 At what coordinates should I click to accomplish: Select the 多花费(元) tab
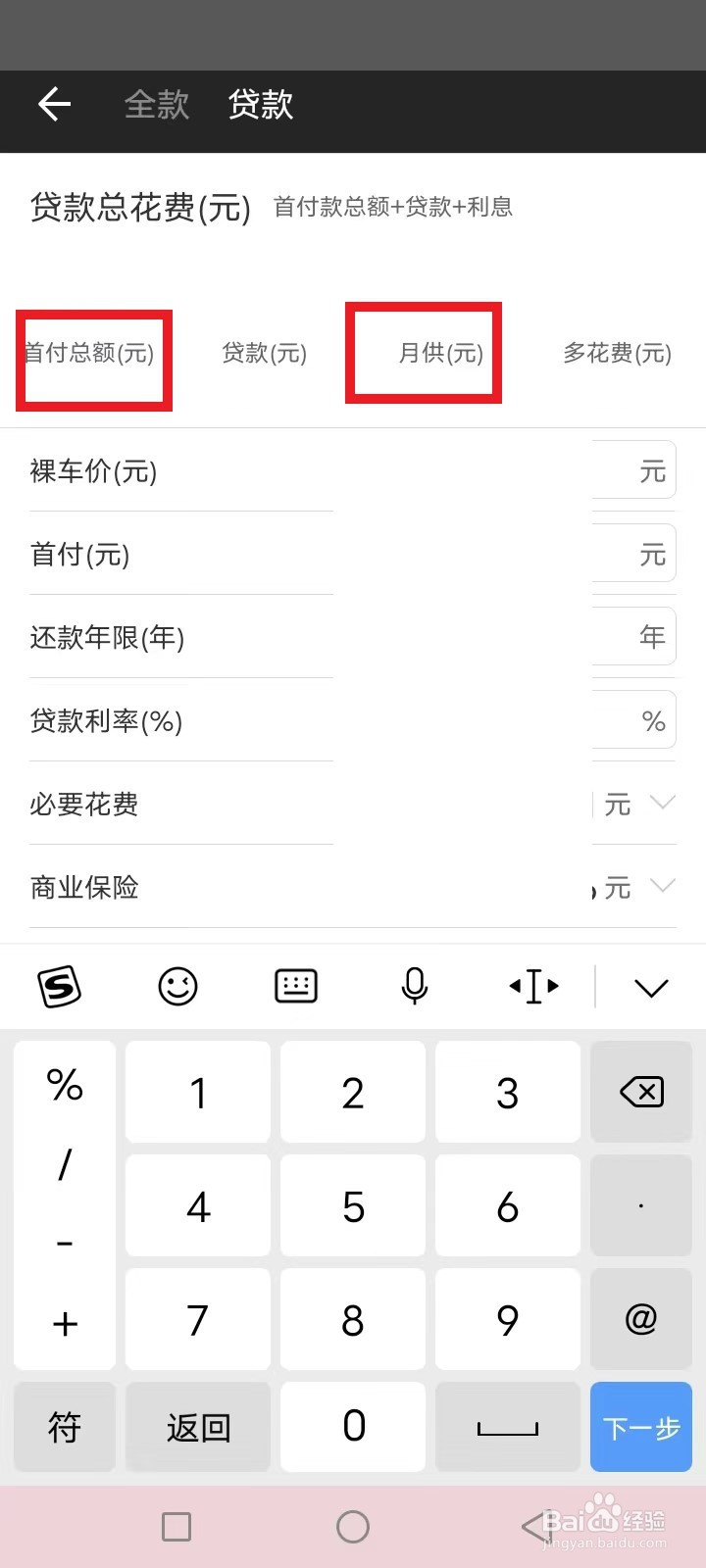click(x=618, y=355)
